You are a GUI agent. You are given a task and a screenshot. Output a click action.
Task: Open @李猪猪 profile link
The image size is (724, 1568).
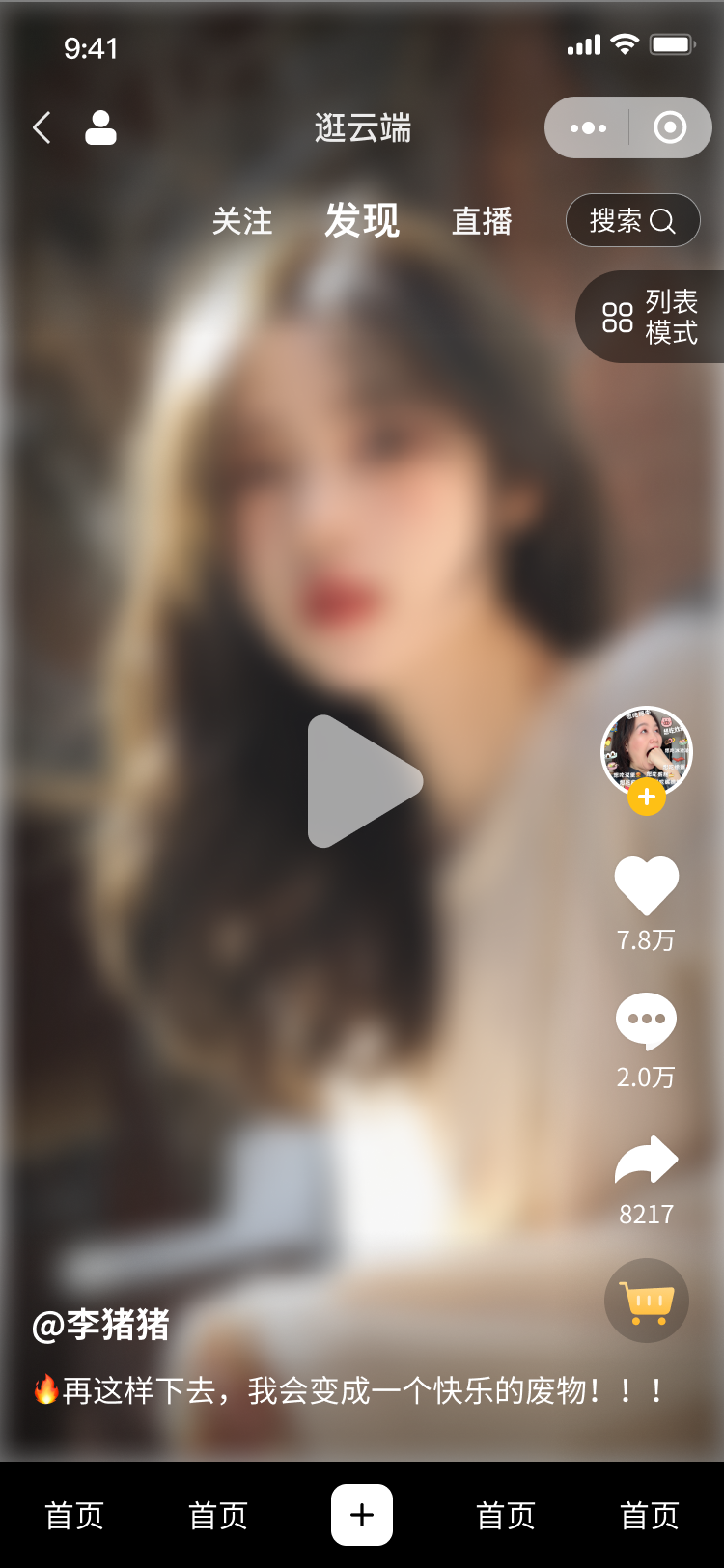[x=100, y=1325]
